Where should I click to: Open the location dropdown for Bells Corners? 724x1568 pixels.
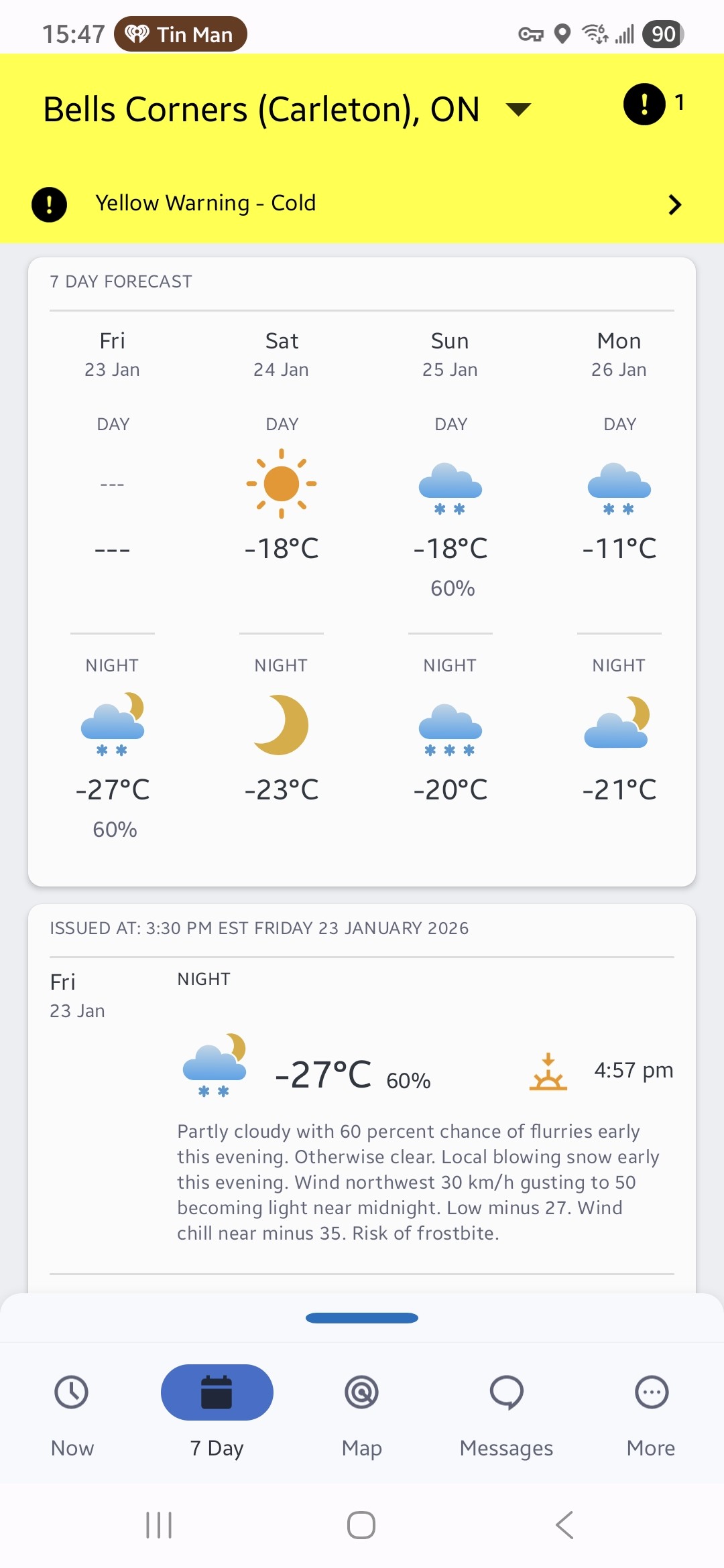518,109
